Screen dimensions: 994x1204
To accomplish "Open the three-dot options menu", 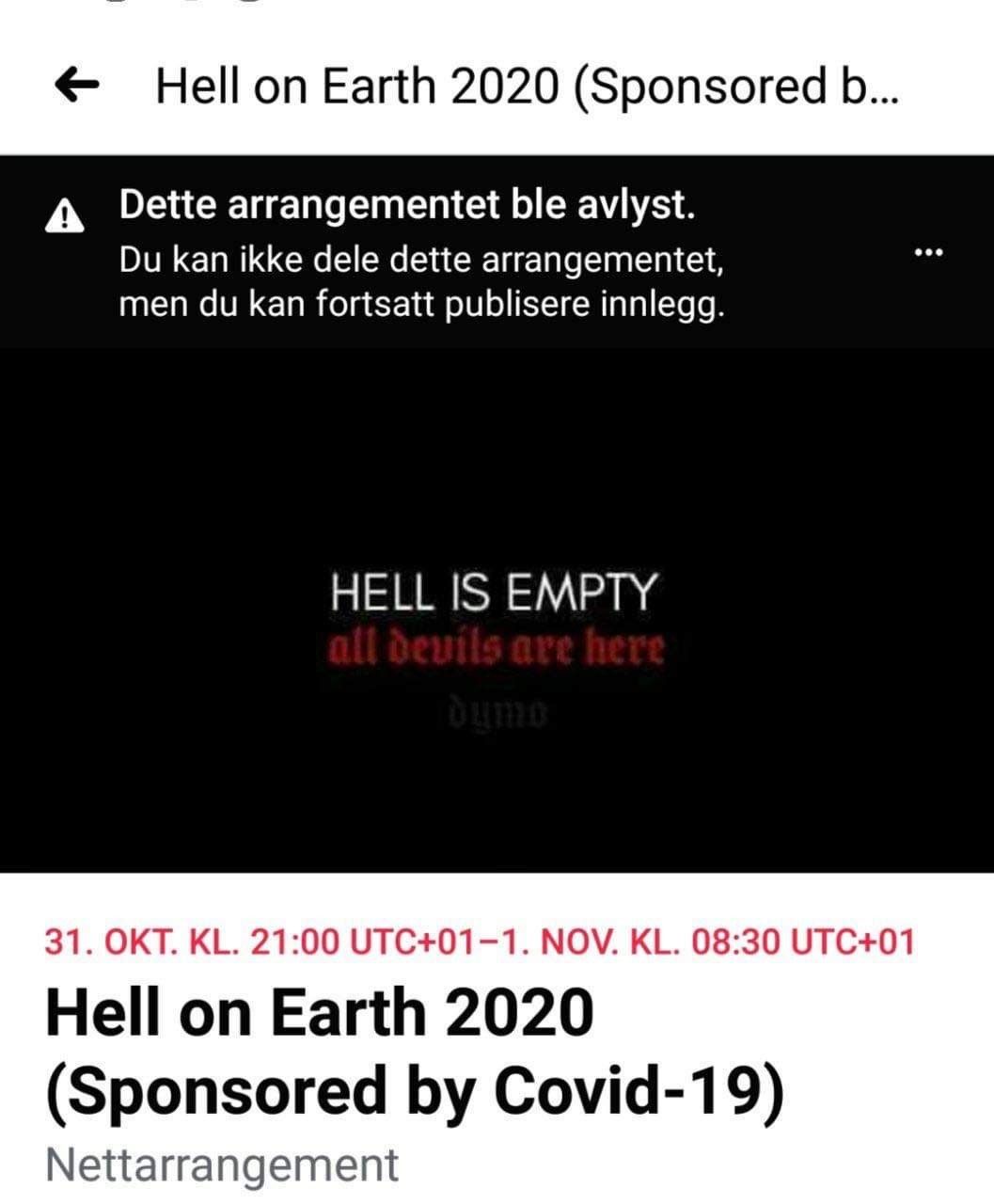I will pyautogui.click(x=928, y=252).
